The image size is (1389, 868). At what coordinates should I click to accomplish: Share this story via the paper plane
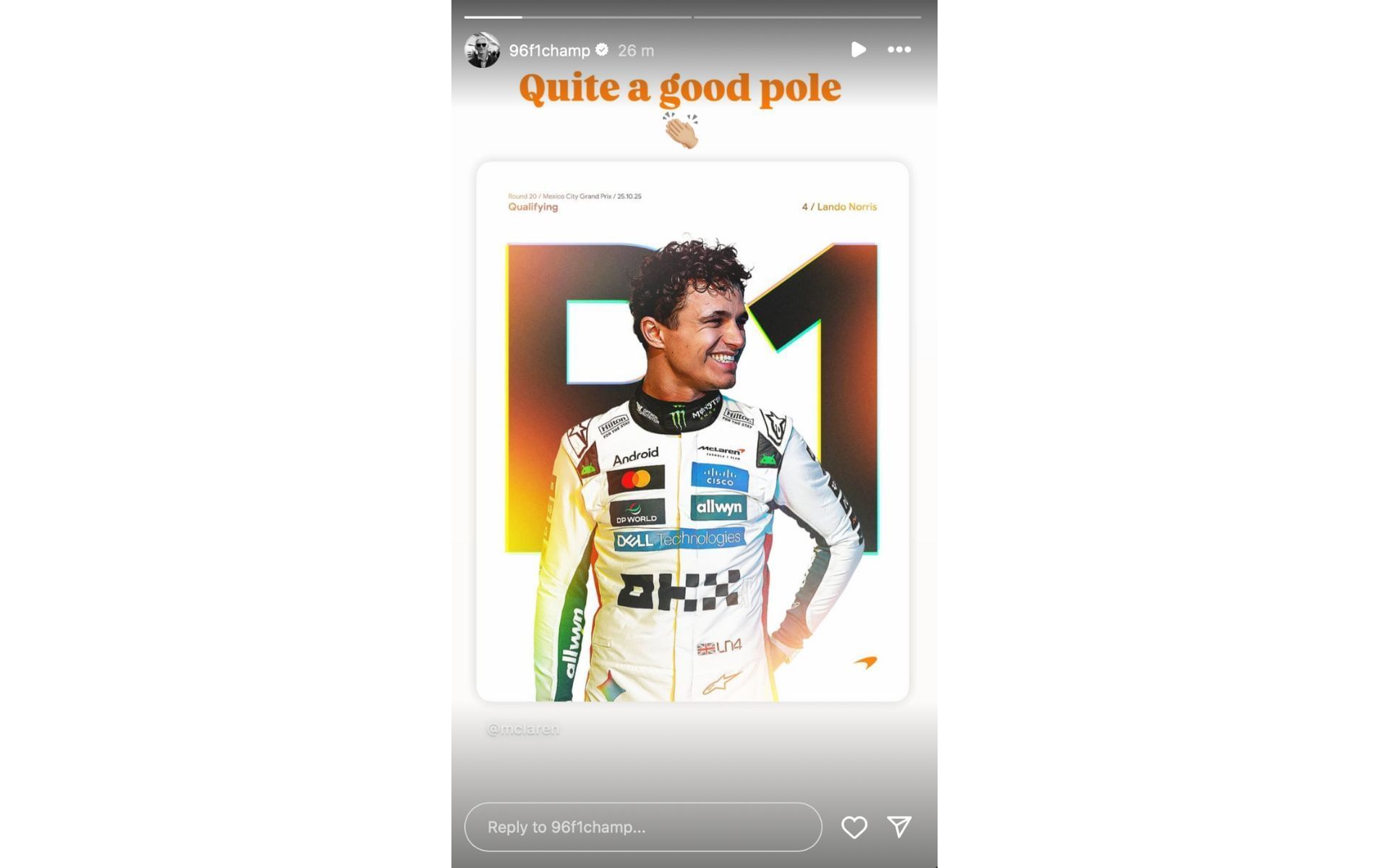tap(899, 827)
